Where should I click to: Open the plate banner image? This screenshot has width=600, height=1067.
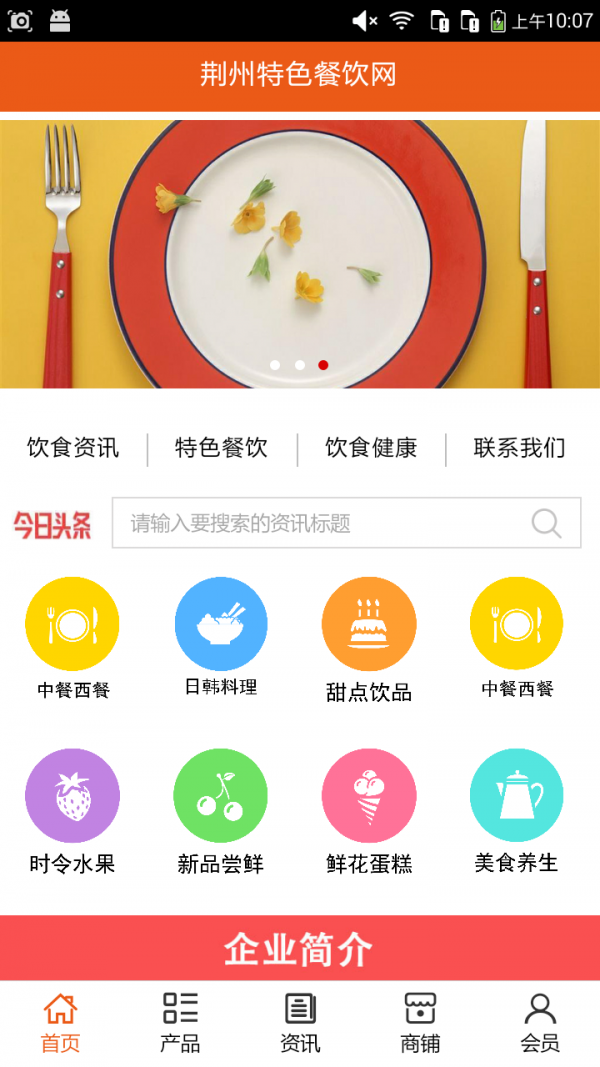pyautogui.click(x=300, y=254)
